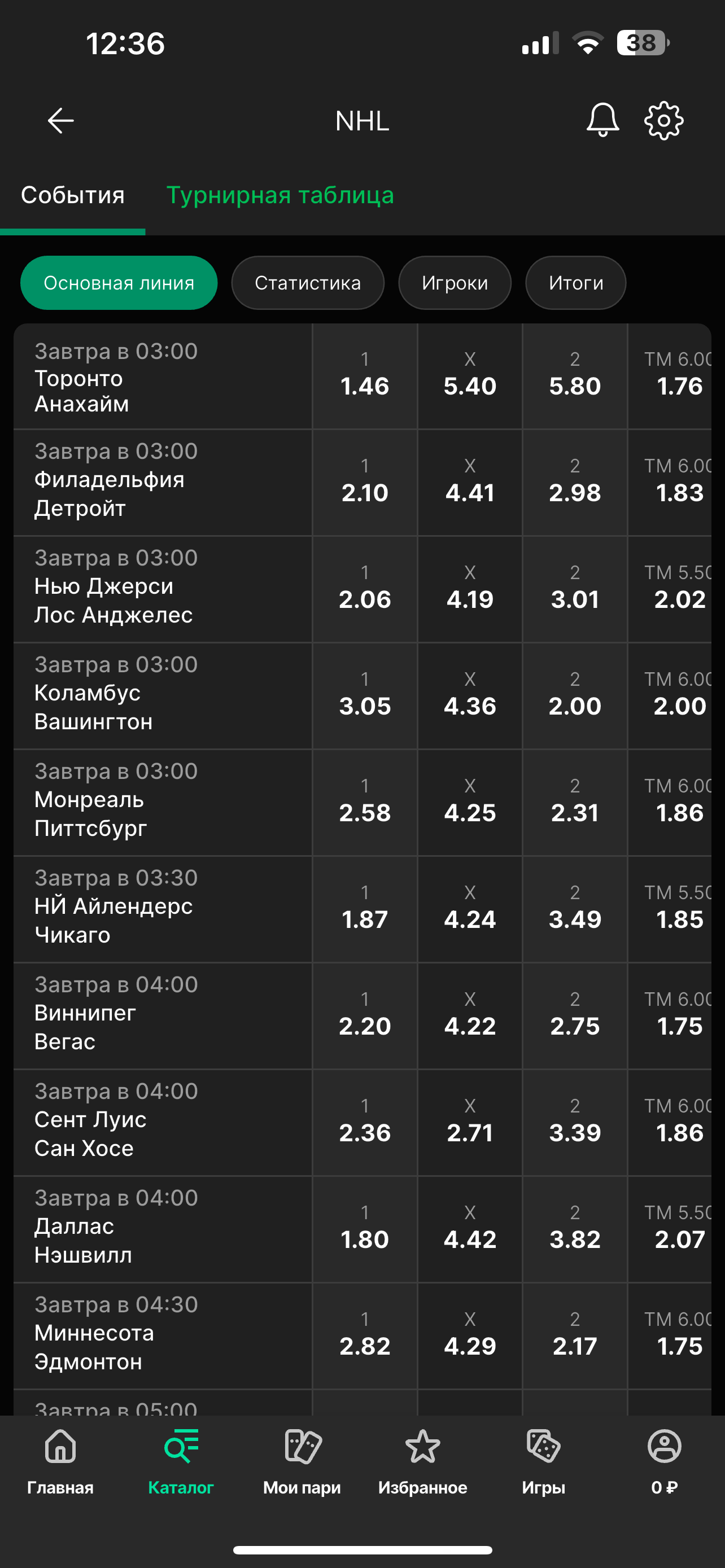Screen dimensions: 725x1568
Task: Pick Вегас win at odds 2.75
Action: click(x=575, y=1016)
